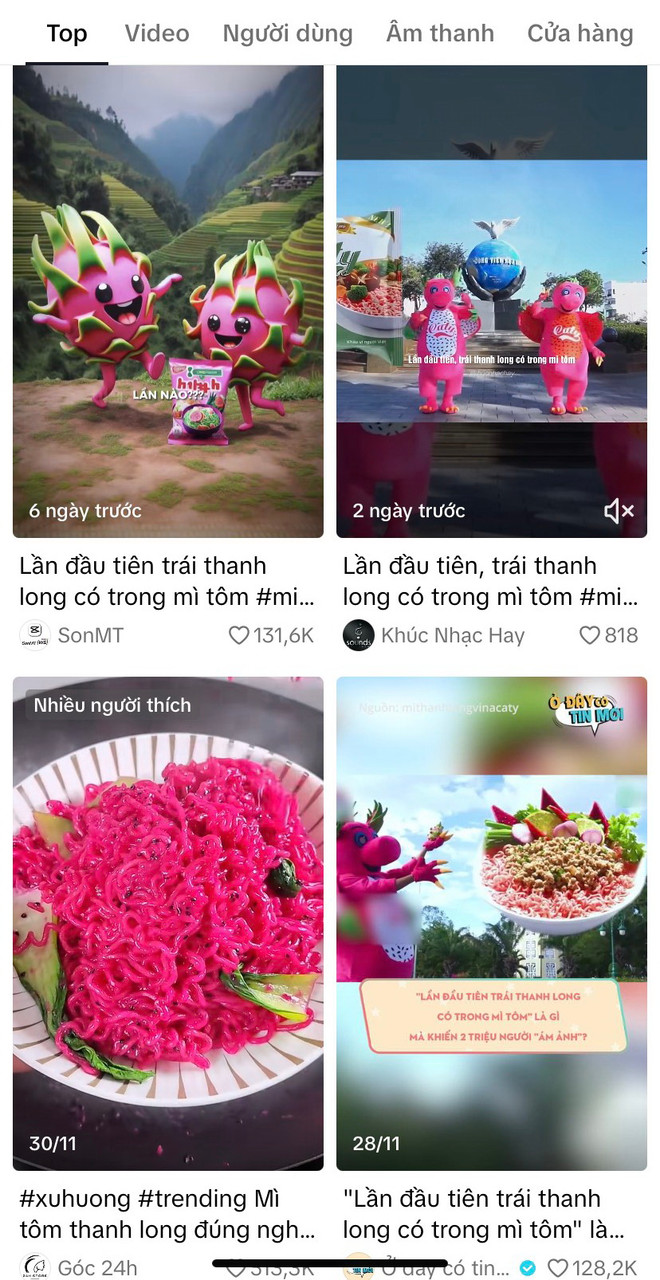Open the Ở đây có tin mới video from 28/11
This screenshot has width=660, height=1280.
pos(491,920)
